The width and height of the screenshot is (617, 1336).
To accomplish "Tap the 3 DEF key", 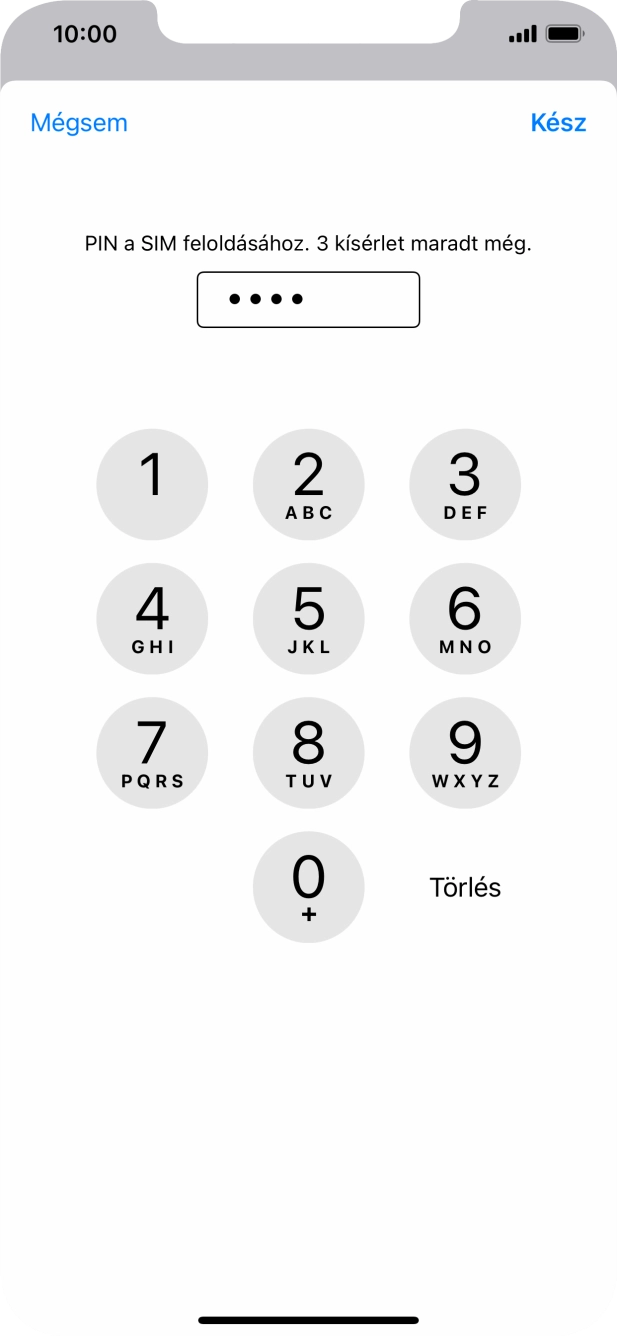I will 465,484.
